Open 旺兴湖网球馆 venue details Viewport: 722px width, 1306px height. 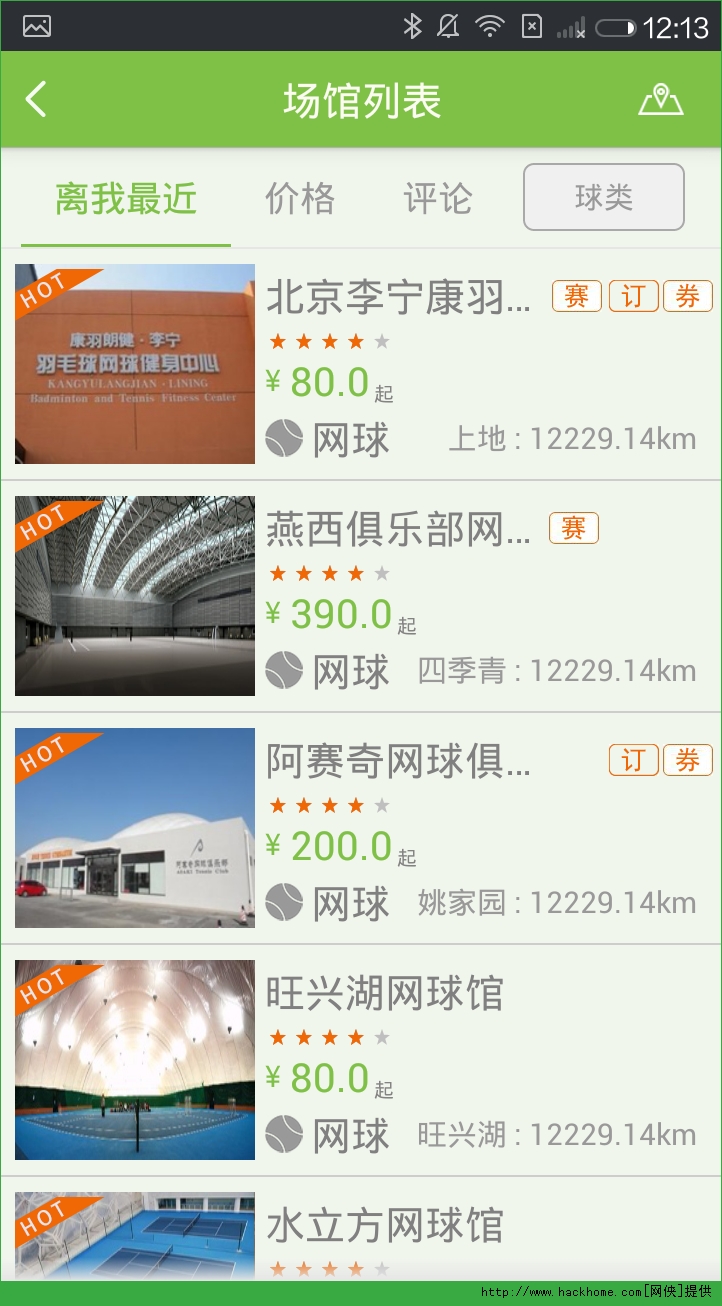(385, 994)
